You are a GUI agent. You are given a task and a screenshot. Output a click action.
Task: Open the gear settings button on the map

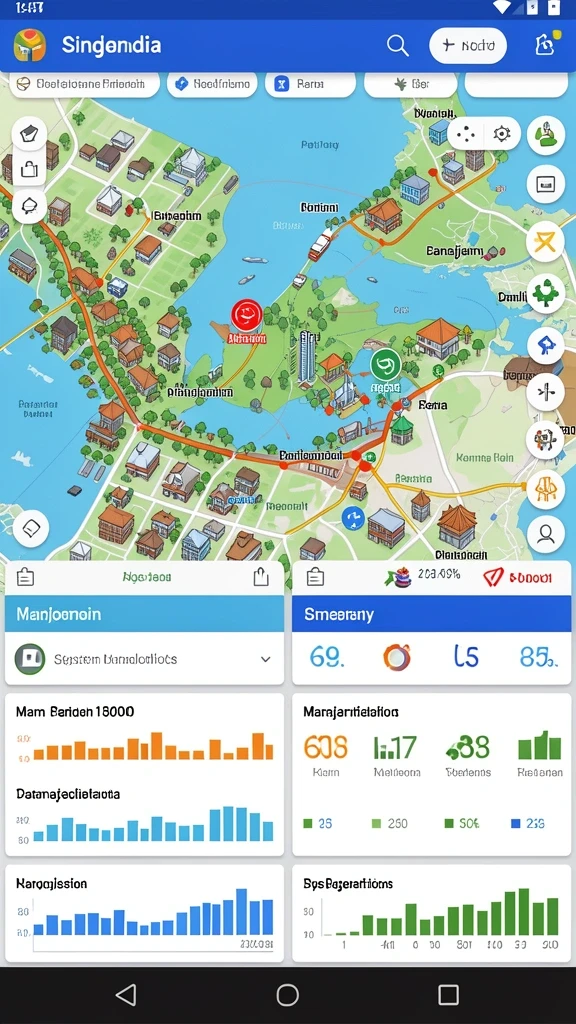502,134
